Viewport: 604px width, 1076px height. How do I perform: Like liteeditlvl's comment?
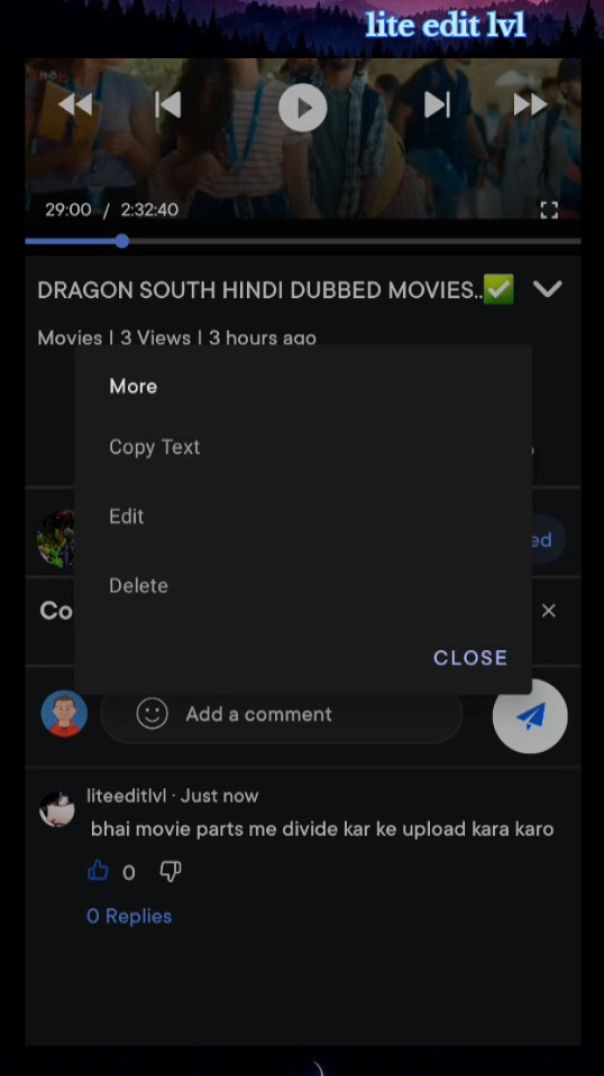coord(98,871)
